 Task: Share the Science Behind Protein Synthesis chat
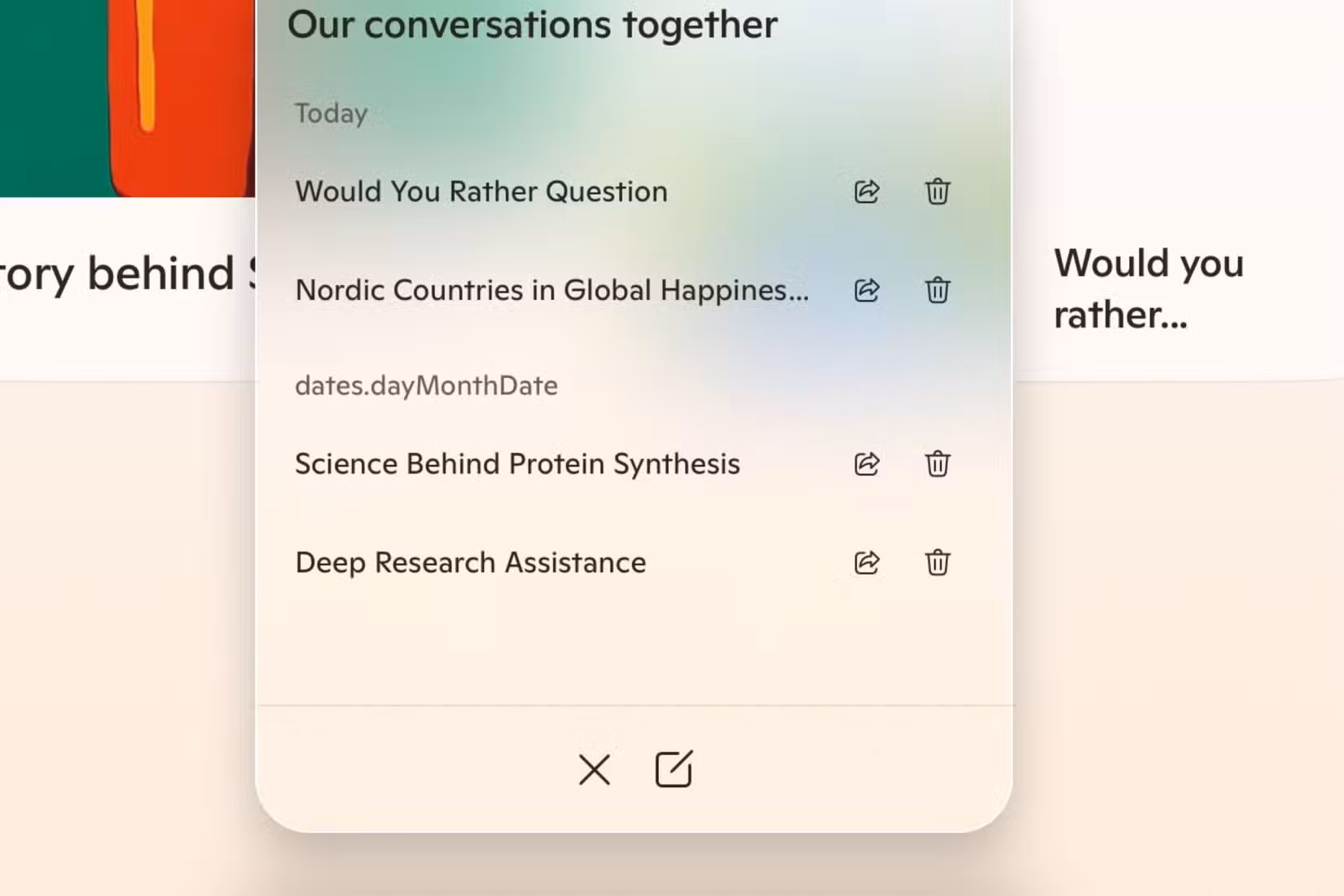pos(867,463)
